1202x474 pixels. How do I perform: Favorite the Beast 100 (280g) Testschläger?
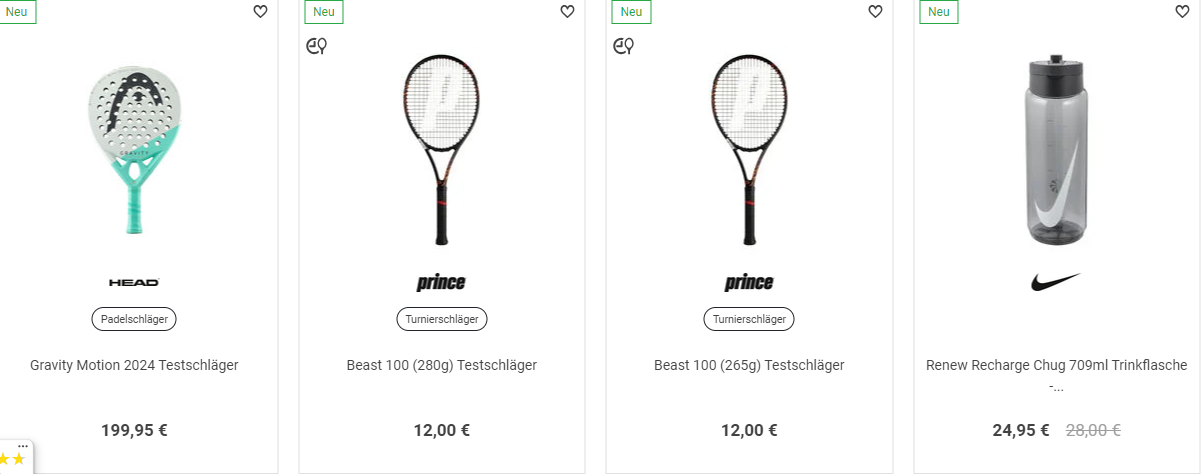pyautogui.click(x=567, y=12)
